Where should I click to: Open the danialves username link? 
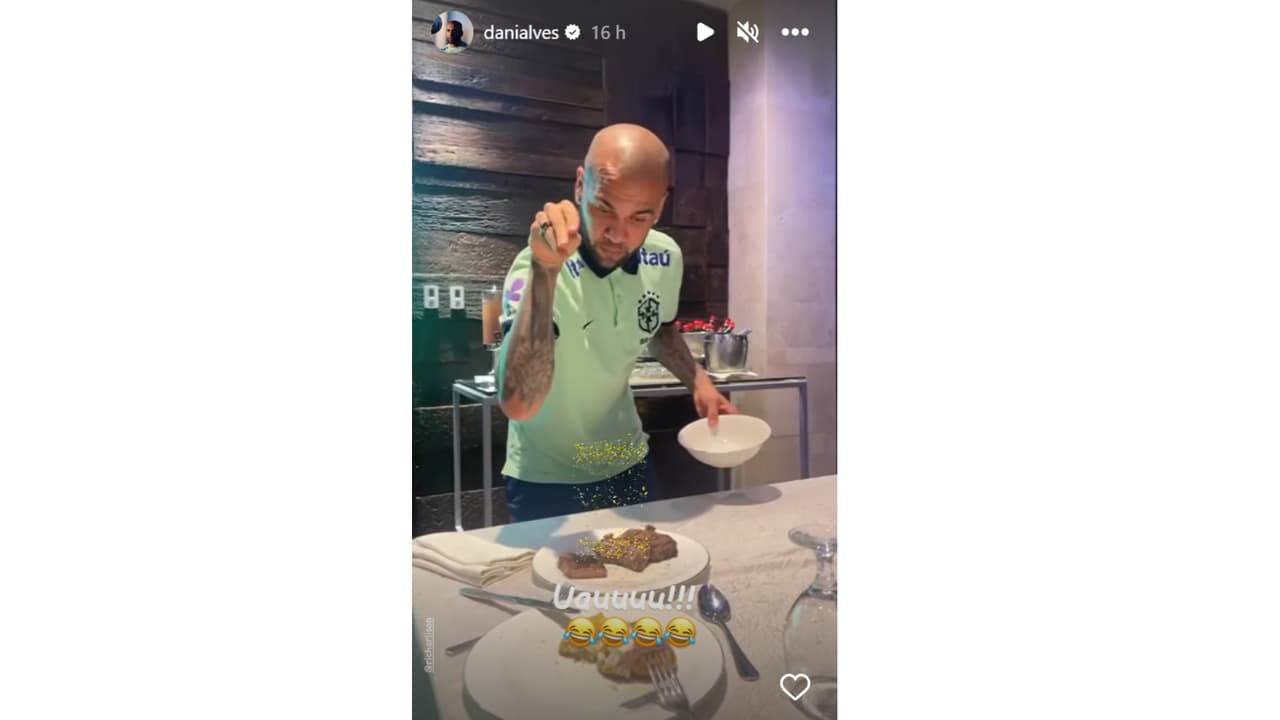[521, 32]
